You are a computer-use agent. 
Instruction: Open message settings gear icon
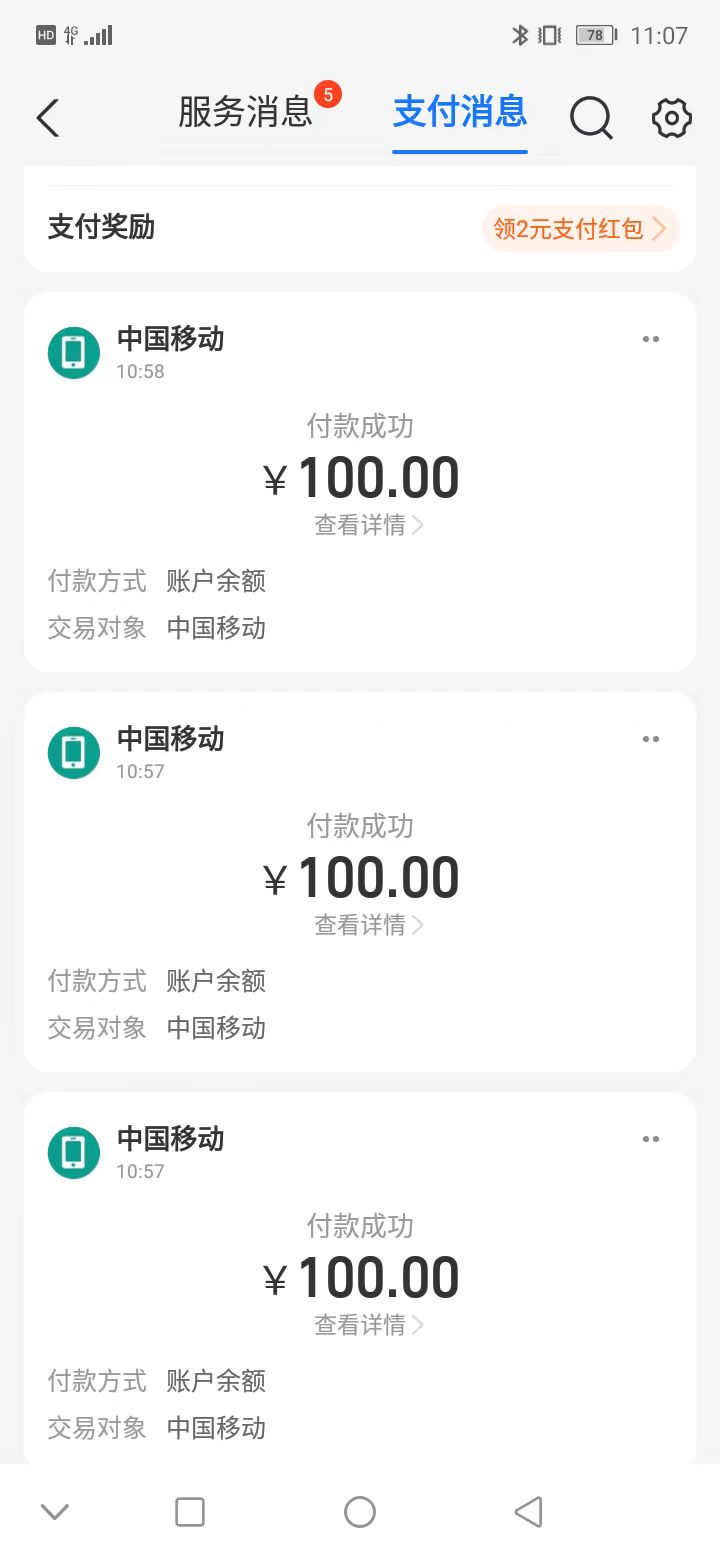671,118
